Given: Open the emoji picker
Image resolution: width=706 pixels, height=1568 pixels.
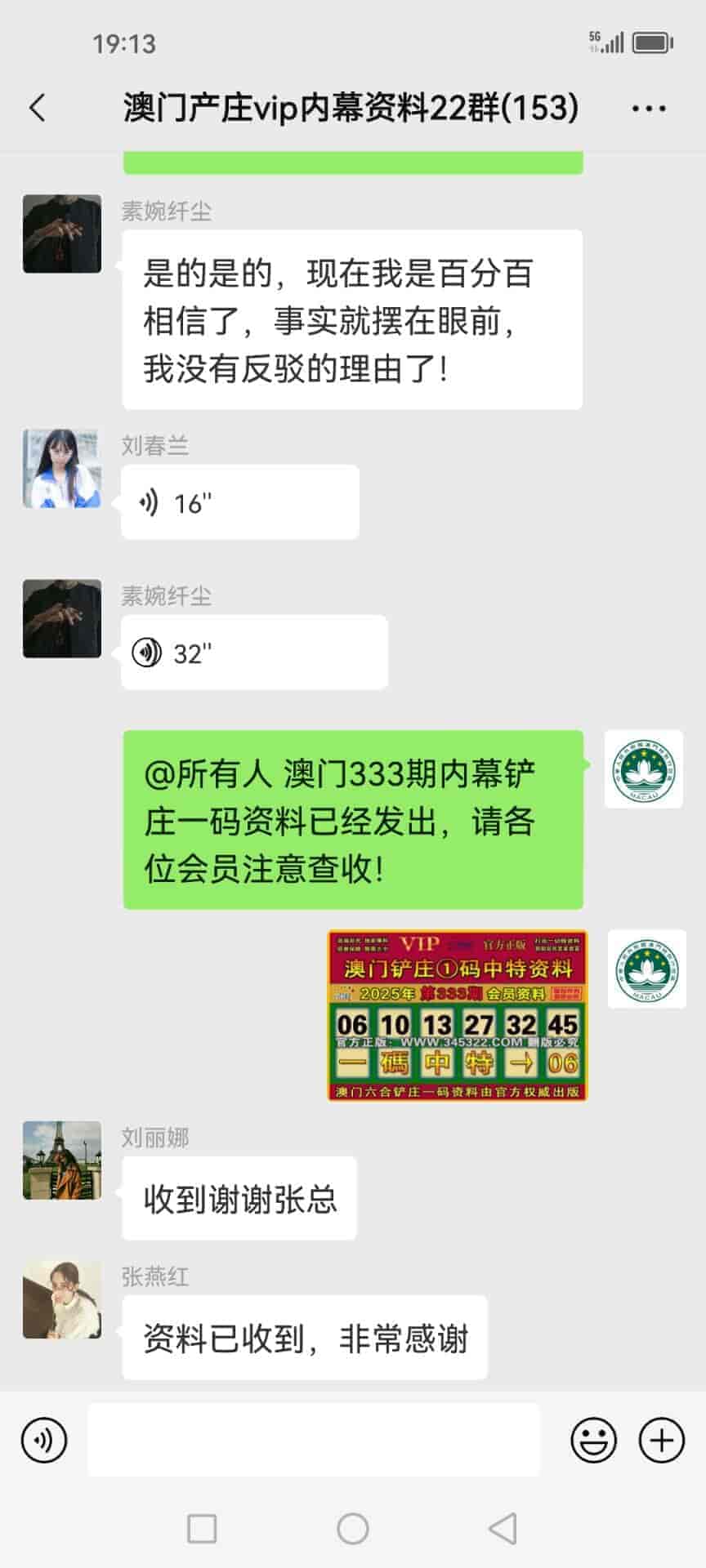Looking at the screenshot, I should 593,1440.
